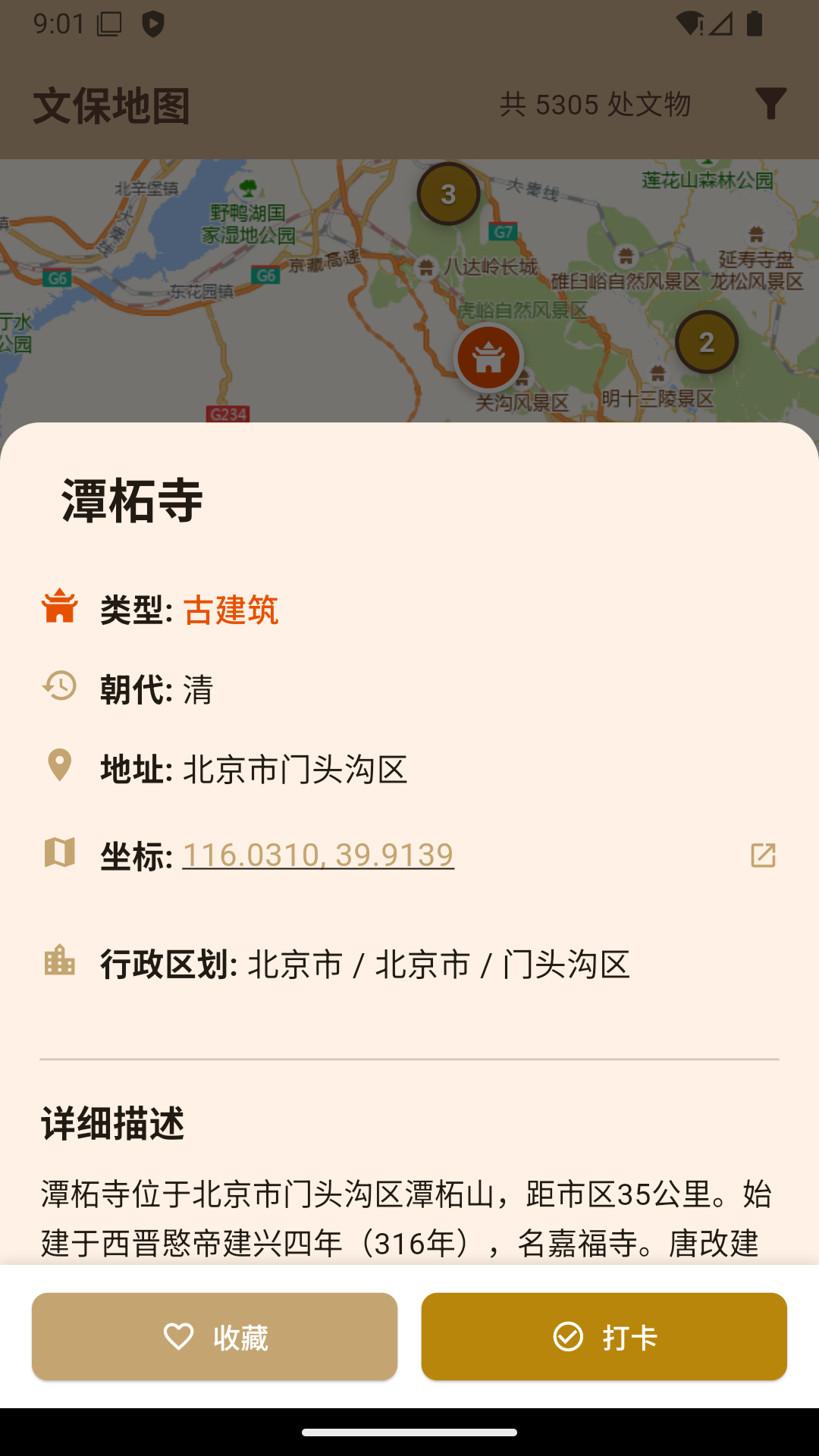Image resolution: width=819 pixels, height=1456 pixels.
Task: Select the cluster marker labeled 3
Action: (x=448, y=193)
